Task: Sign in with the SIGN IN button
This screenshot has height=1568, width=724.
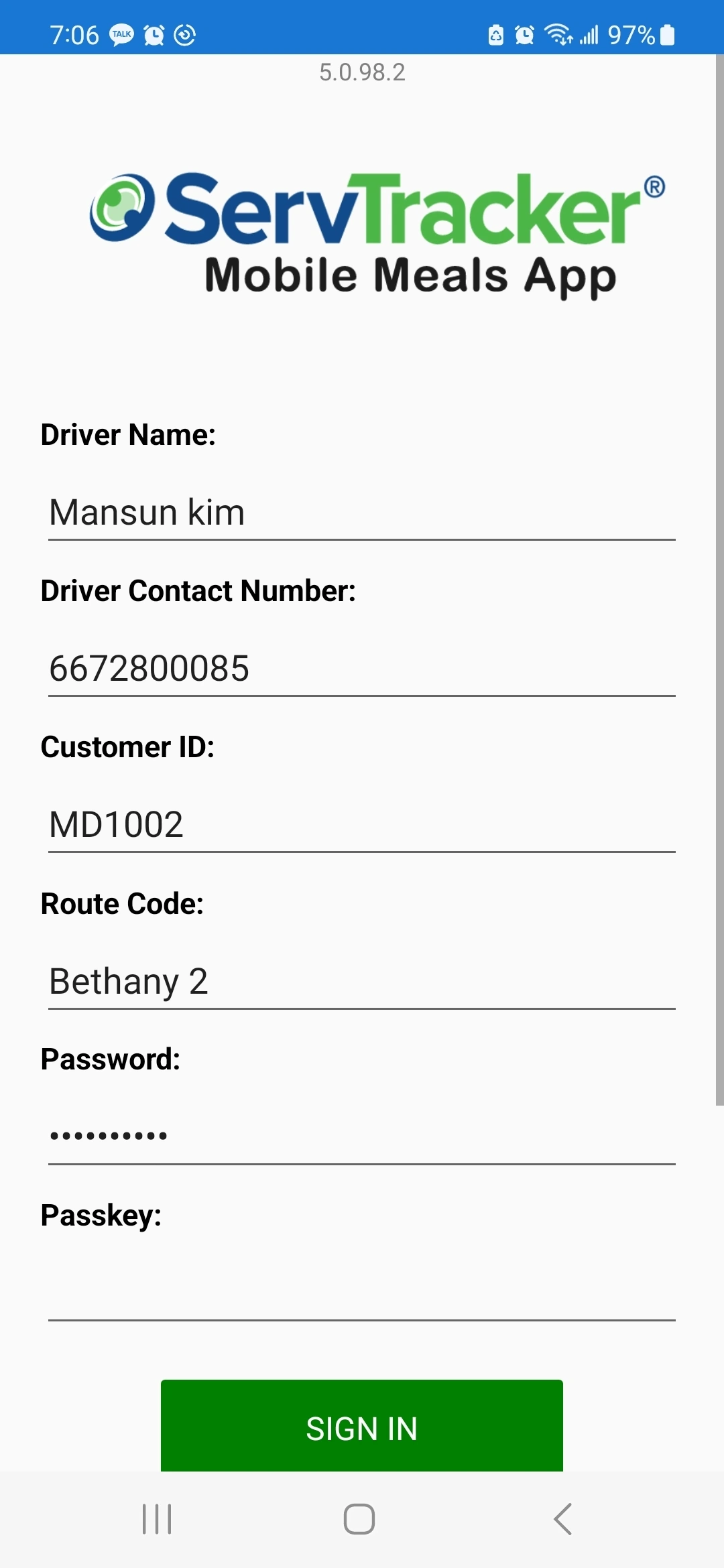Action: coord(361,1427)
